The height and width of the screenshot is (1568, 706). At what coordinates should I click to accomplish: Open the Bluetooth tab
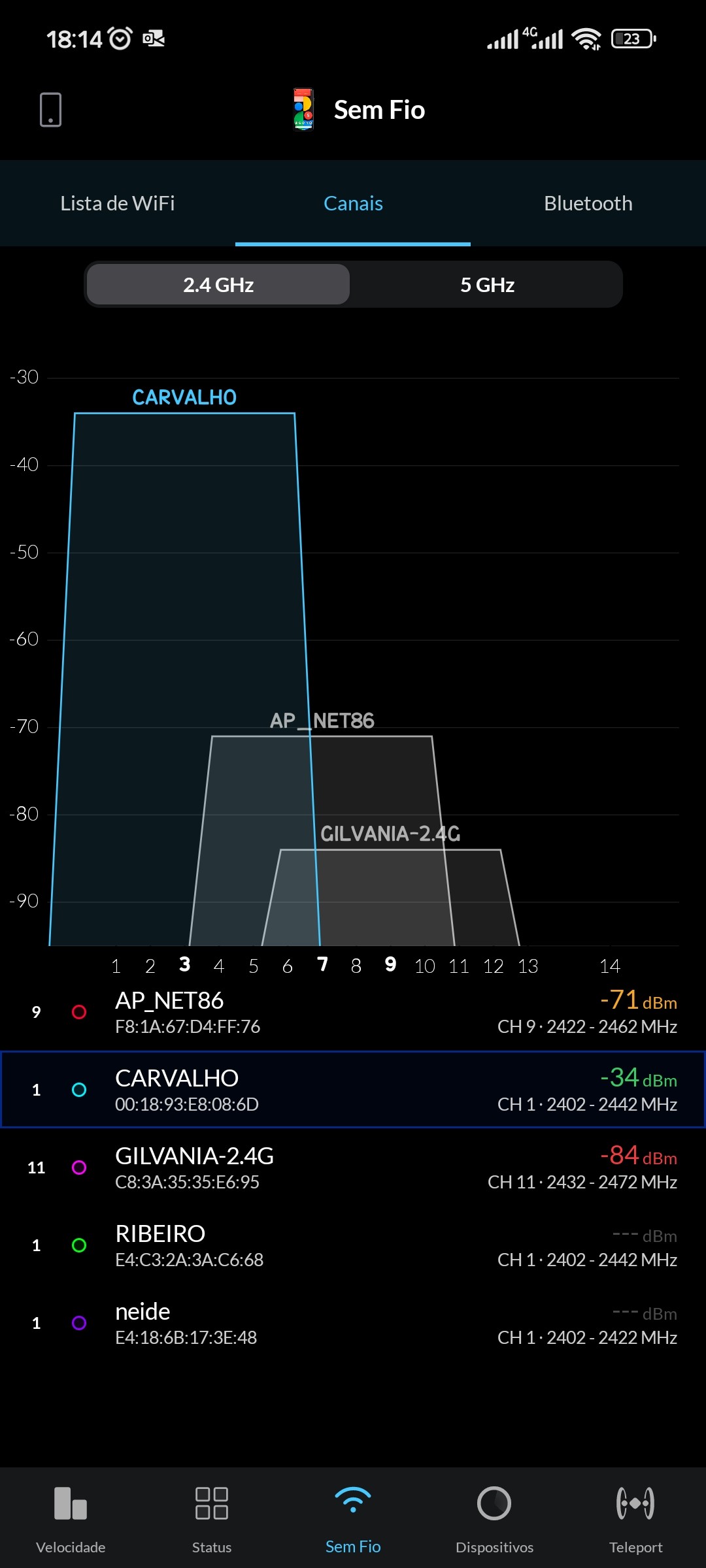[588, 203]
